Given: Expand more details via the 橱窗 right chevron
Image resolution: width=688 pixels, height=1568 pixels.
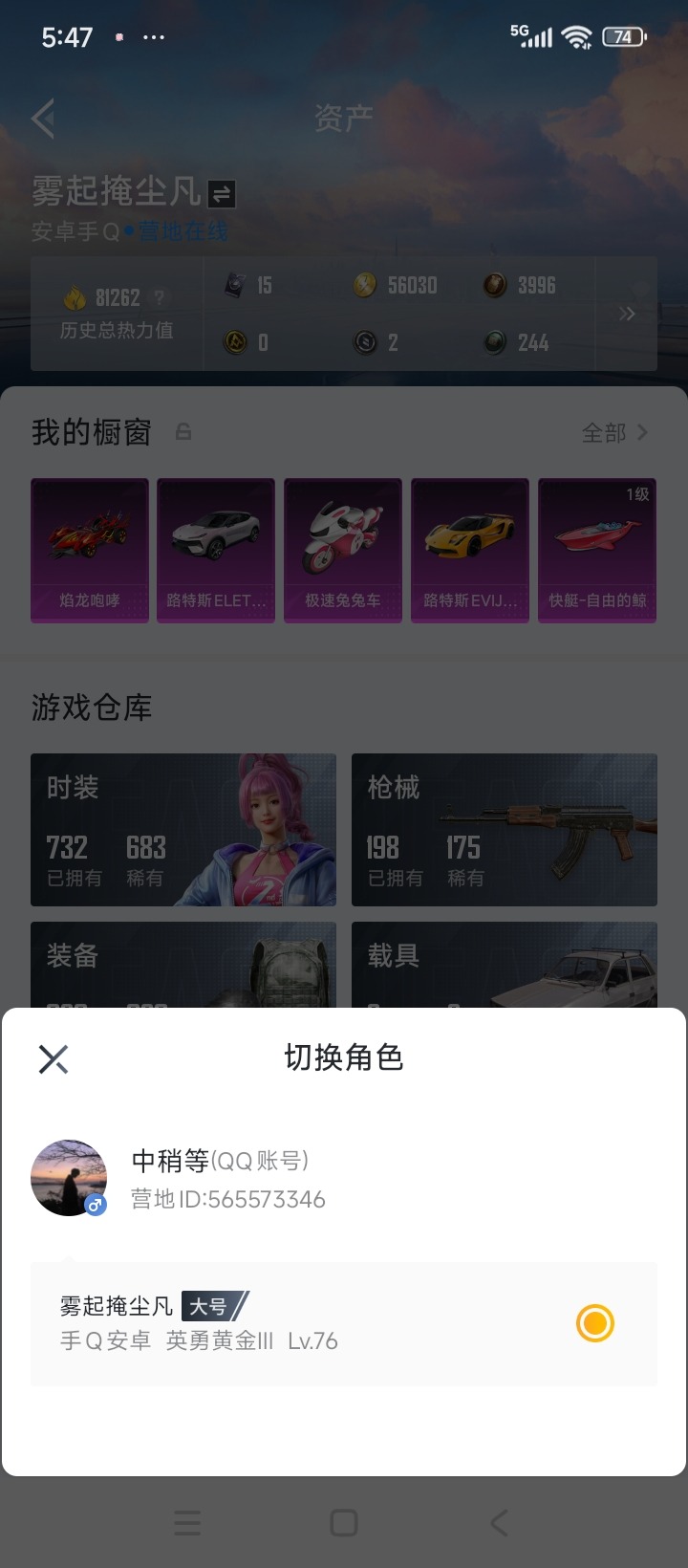Looking at the screenshot, I should point(643,432).
